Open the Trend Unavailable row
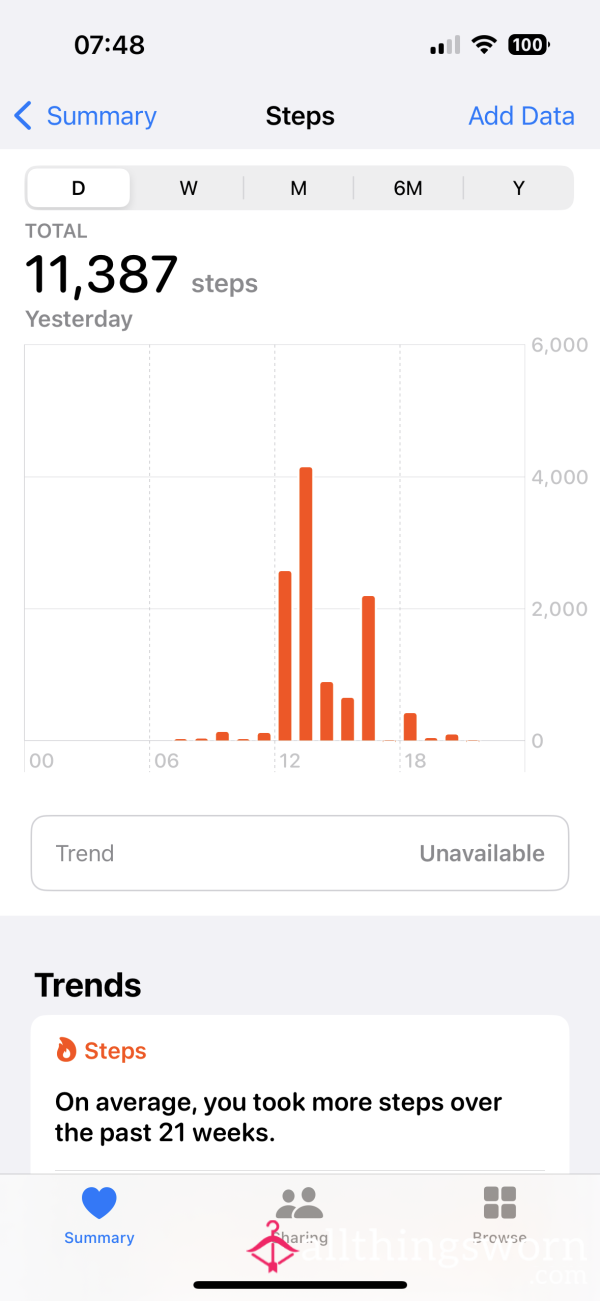The width and height of the screenshot is (600, 1301). (x=300, y=853)
